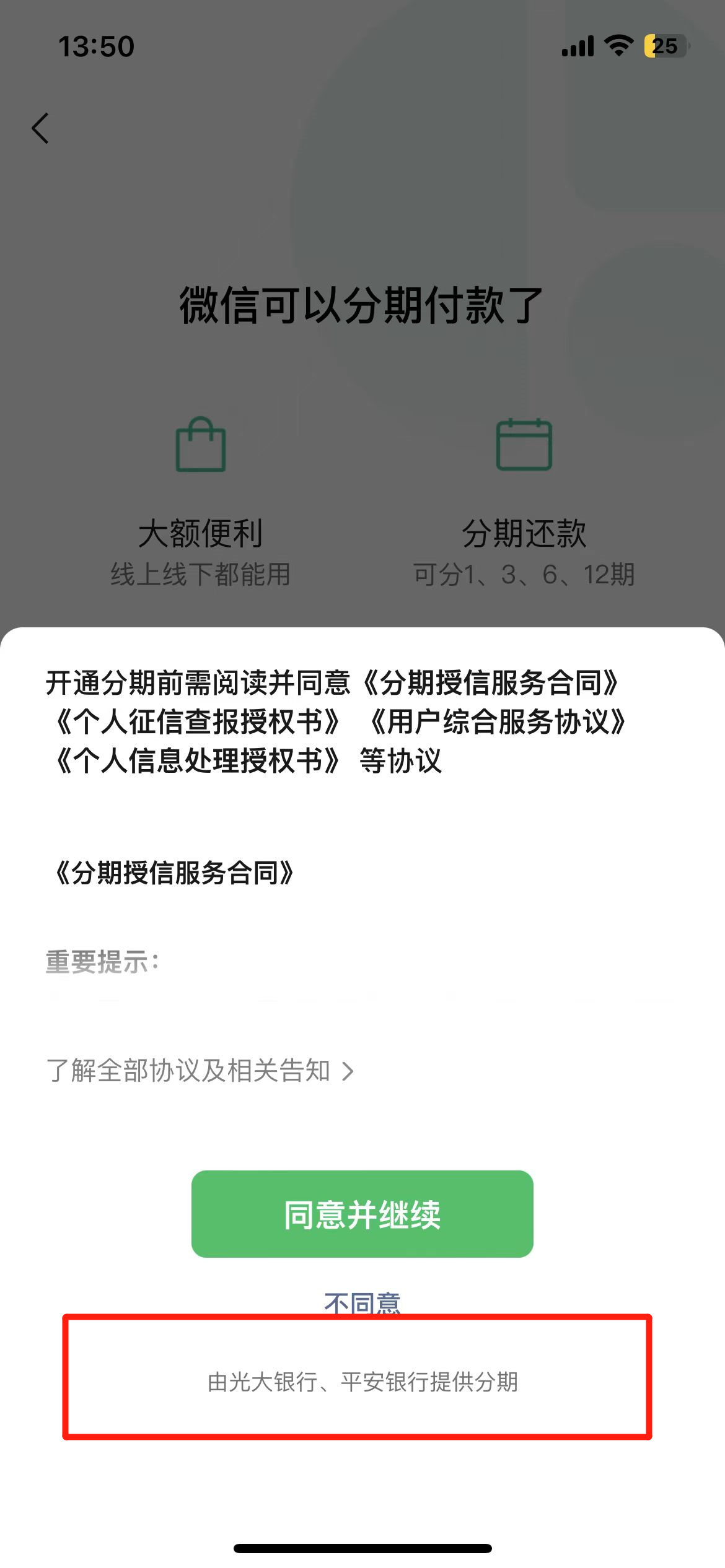This screenshot has height=1568, width=725.
Task: Decline by tapping 不同意
Action: pyautogui.click(x=362, y=1302)
